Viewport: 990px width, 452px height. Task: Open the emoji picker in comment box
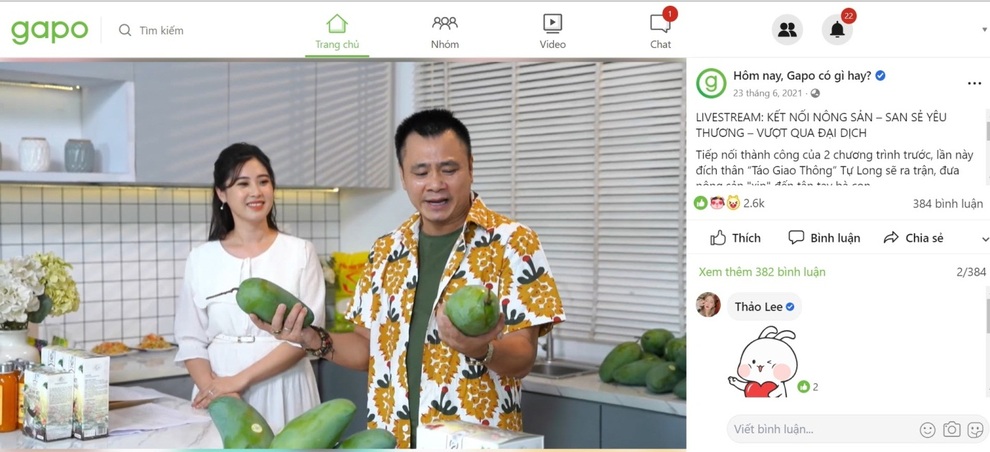[927, 430]
